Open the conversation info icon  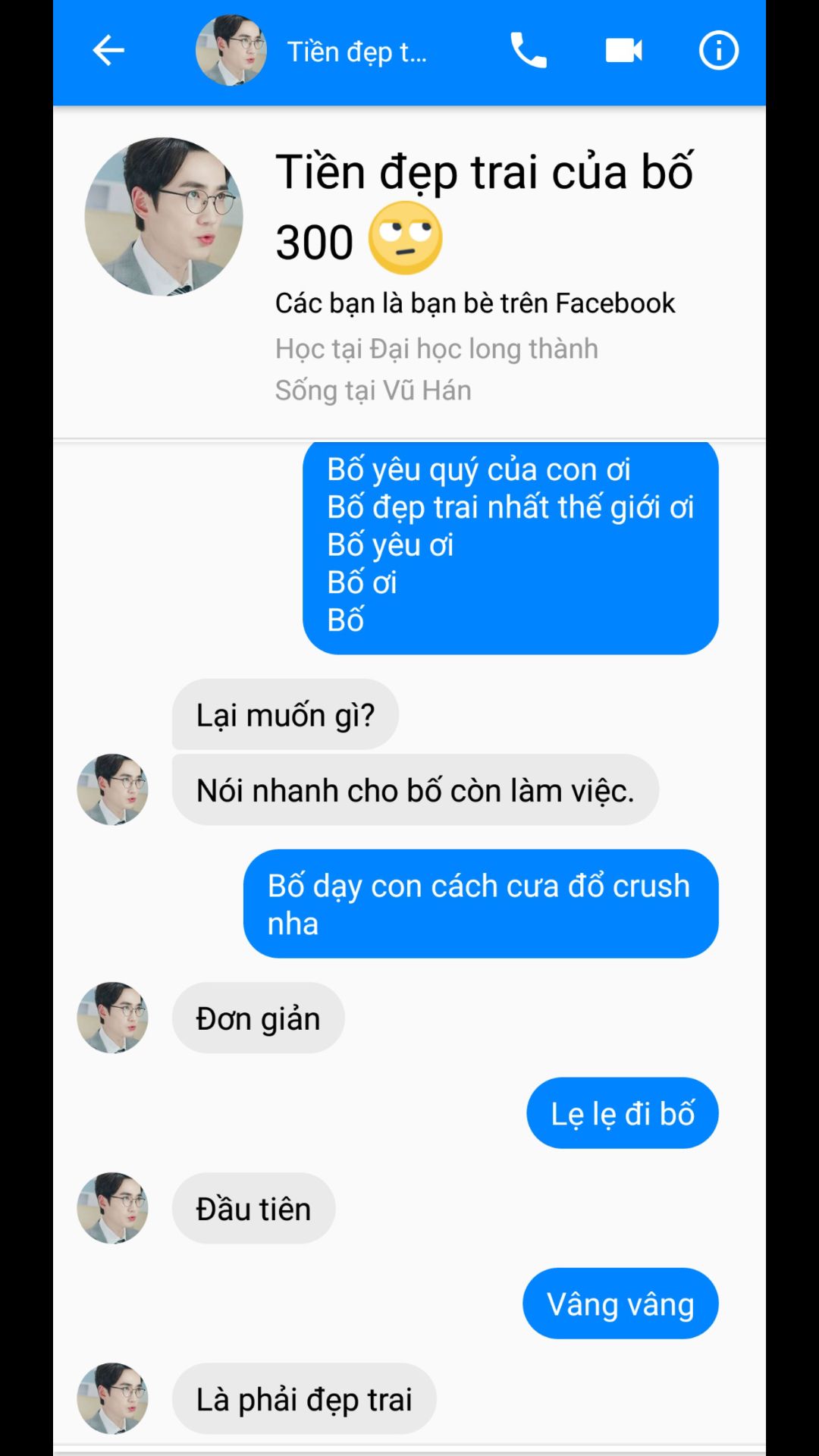coord(718,51)
